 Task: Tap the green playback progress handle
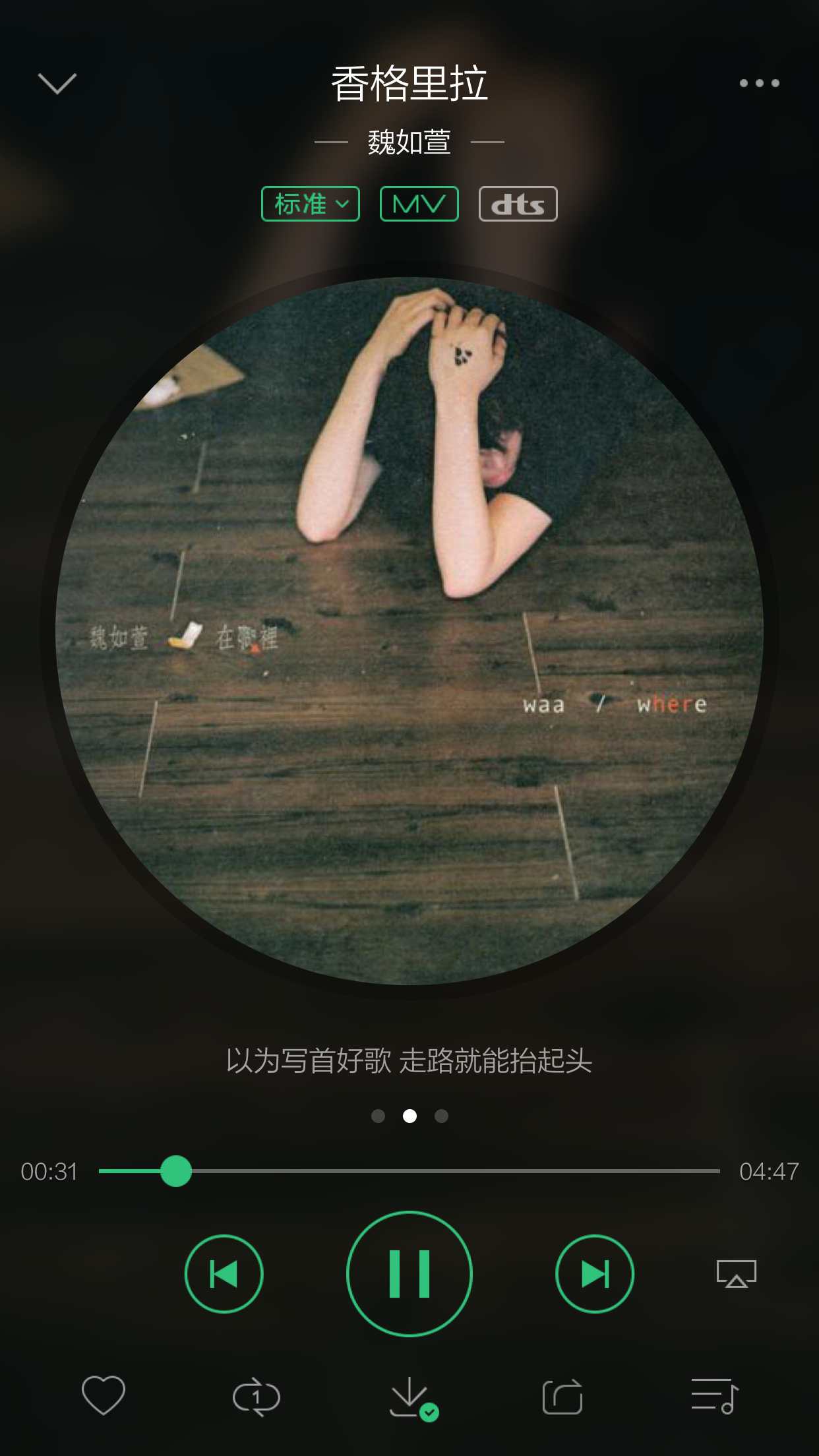(176, 1171)
